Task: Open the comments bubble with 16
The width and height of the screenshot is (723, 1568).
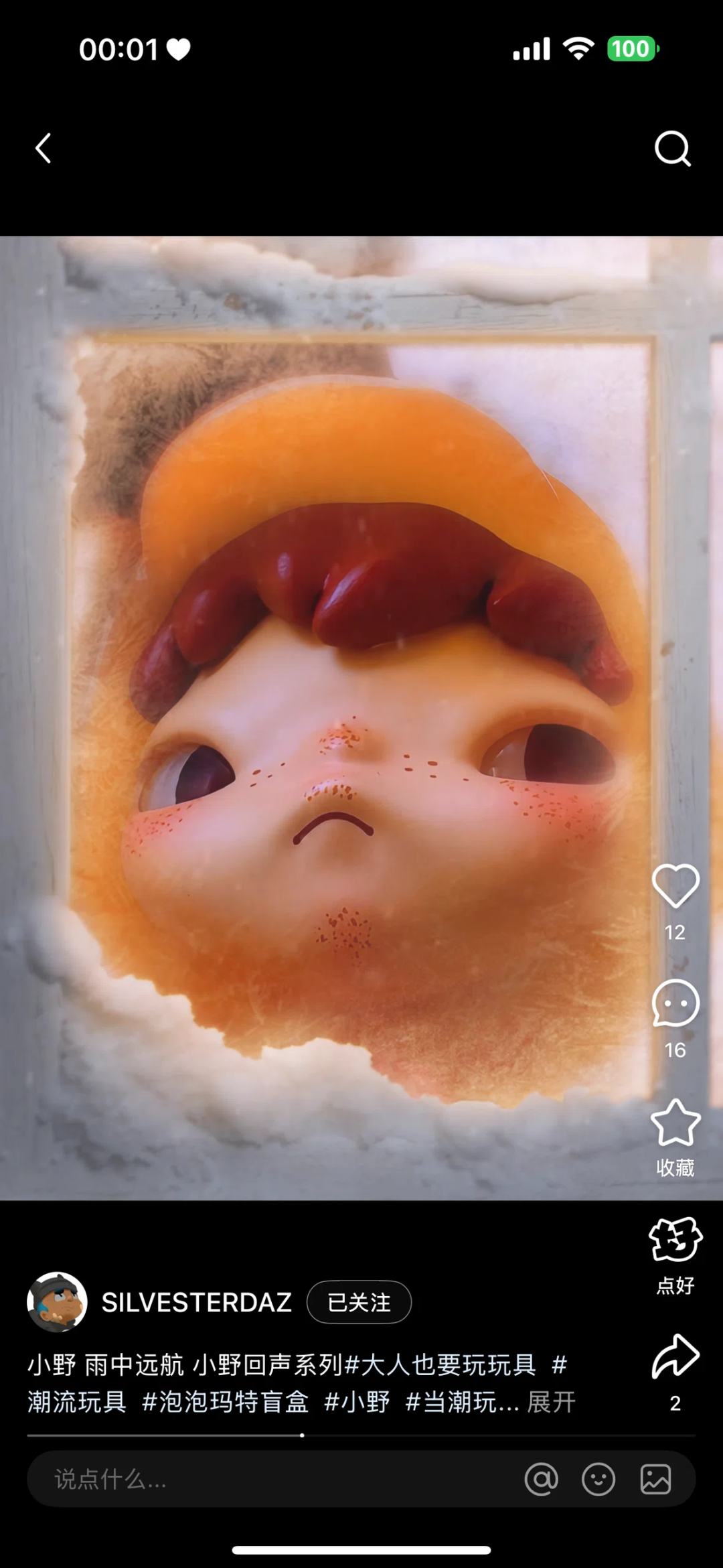Action: click(675, 1003)
